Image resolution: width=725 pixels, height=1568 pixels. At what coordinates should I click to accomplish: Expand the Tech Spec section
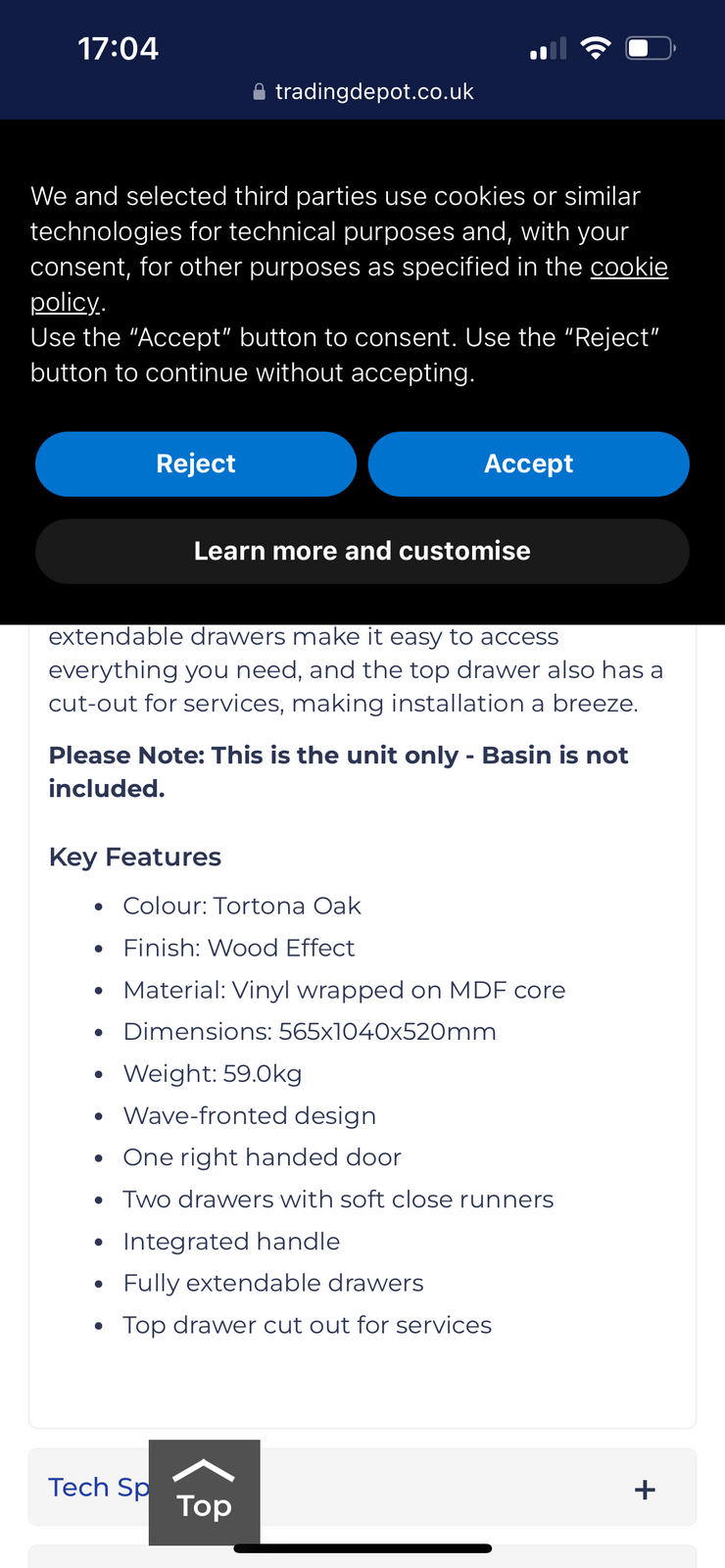pyautogui.click(x=644, y=1490)
